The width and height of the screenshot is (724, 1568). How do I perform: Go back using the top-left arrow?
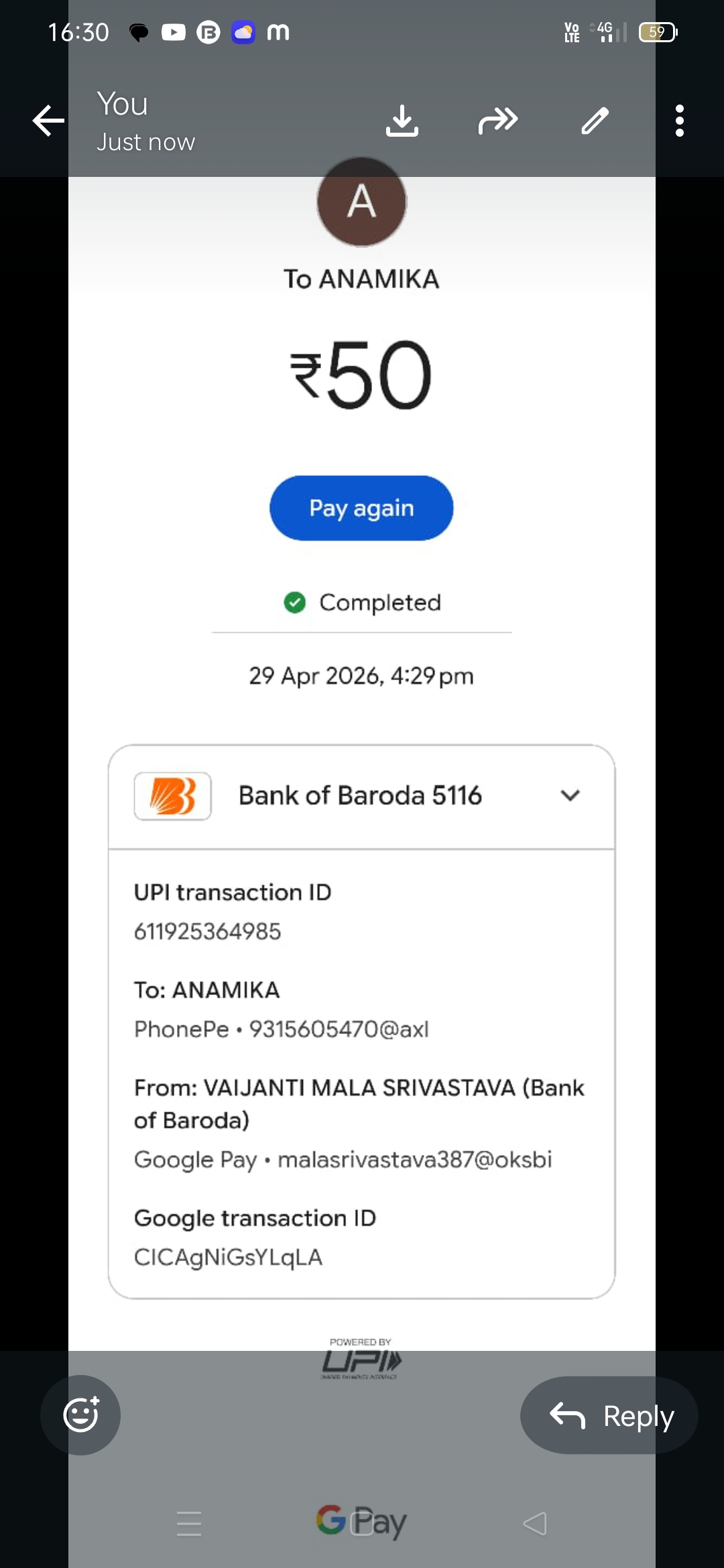point(48,121)
